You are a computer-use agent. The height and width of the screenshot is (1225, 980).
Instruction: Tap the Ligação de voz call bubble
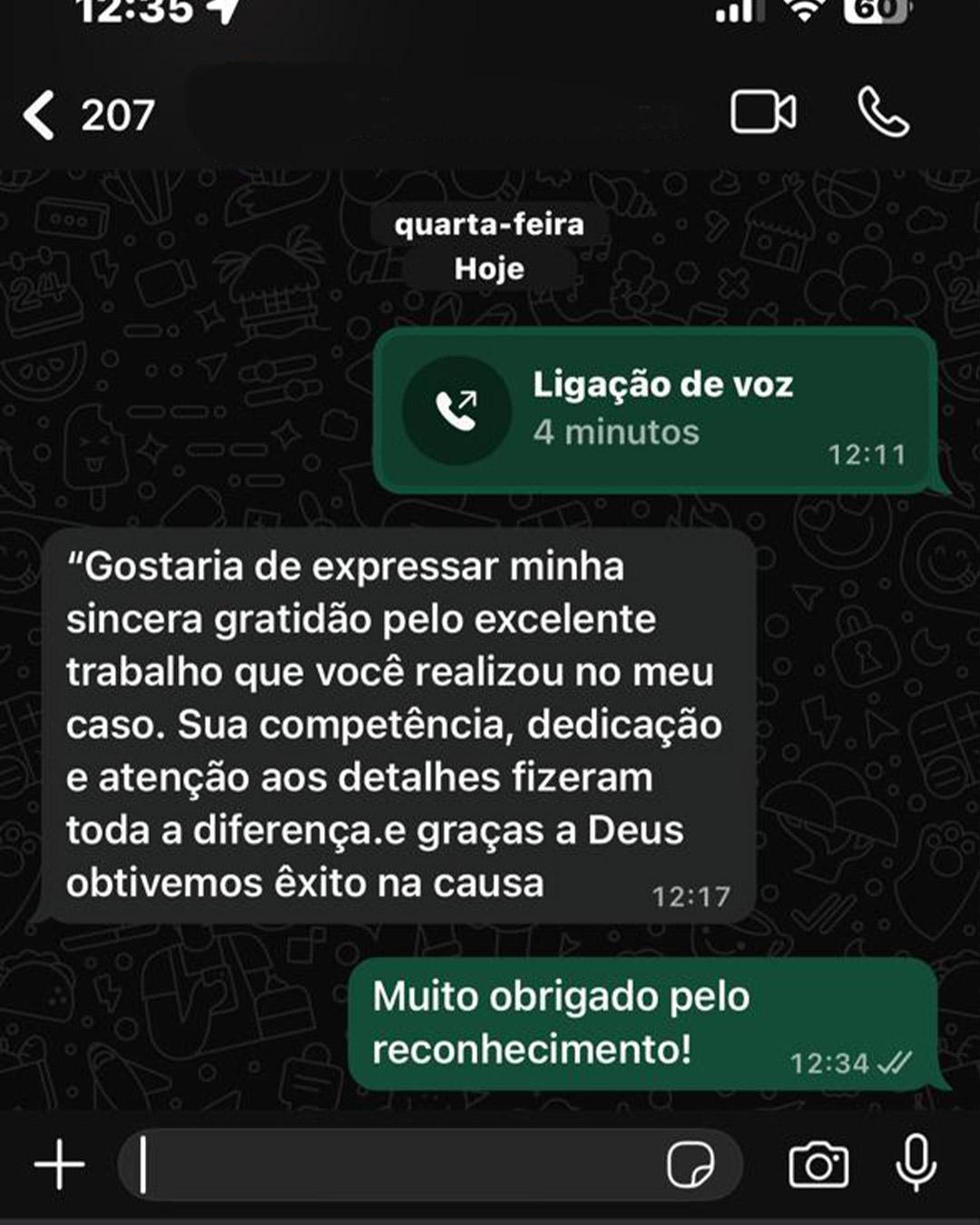point(655,410)
